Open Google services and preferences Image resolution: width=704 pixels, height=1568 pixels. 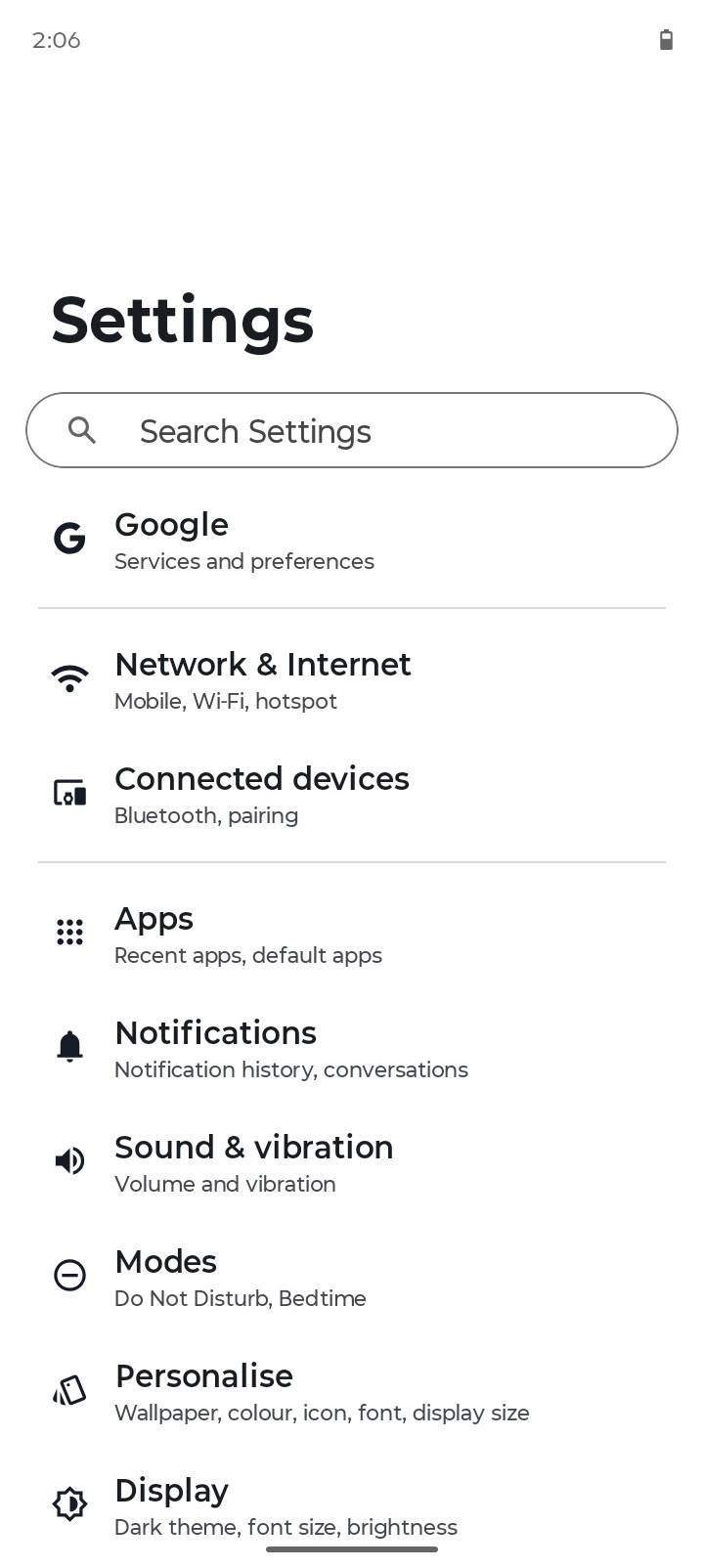coord(352,541)
